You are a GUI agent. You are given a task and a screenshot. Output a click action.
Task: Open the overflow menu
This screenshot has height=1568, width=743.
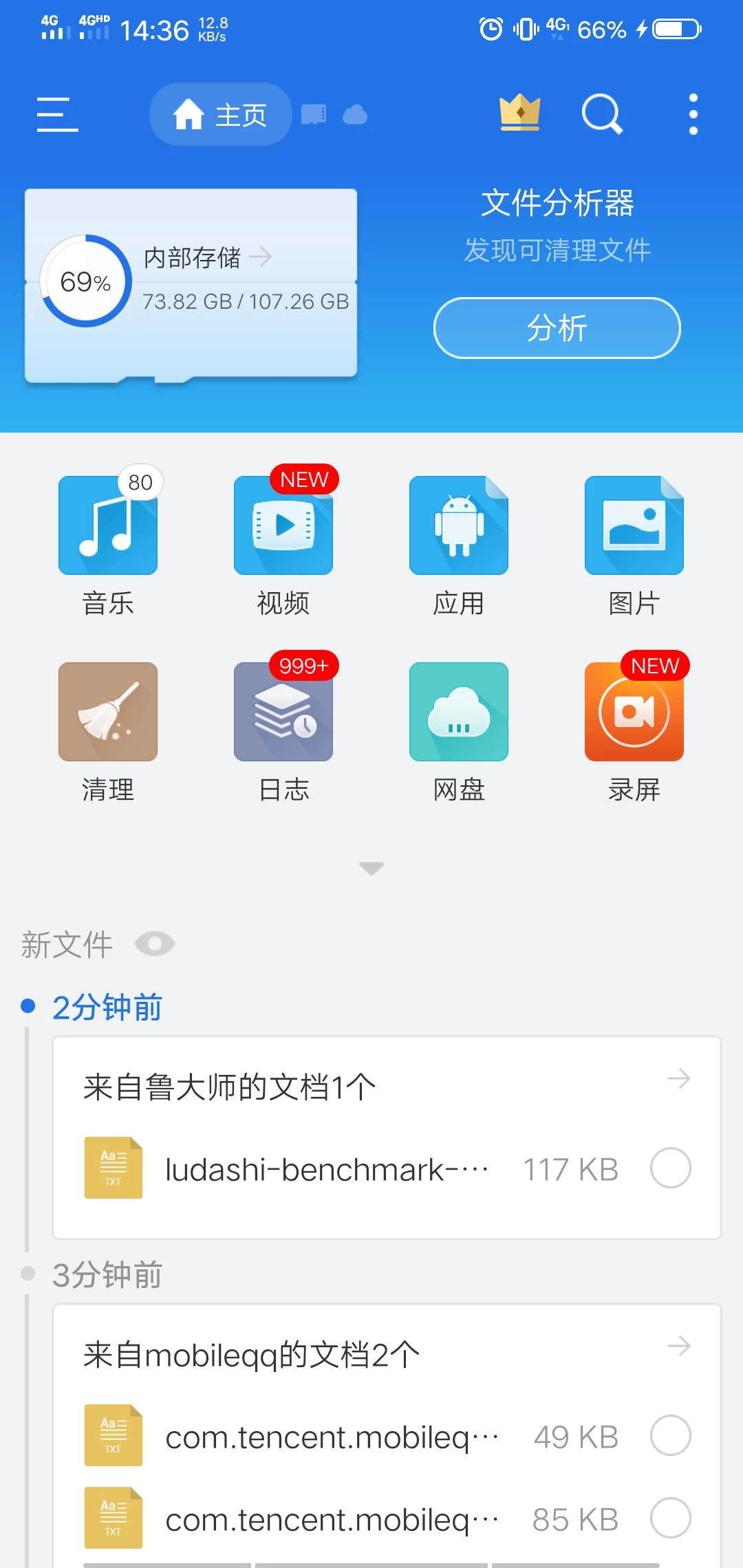point(693,114)
